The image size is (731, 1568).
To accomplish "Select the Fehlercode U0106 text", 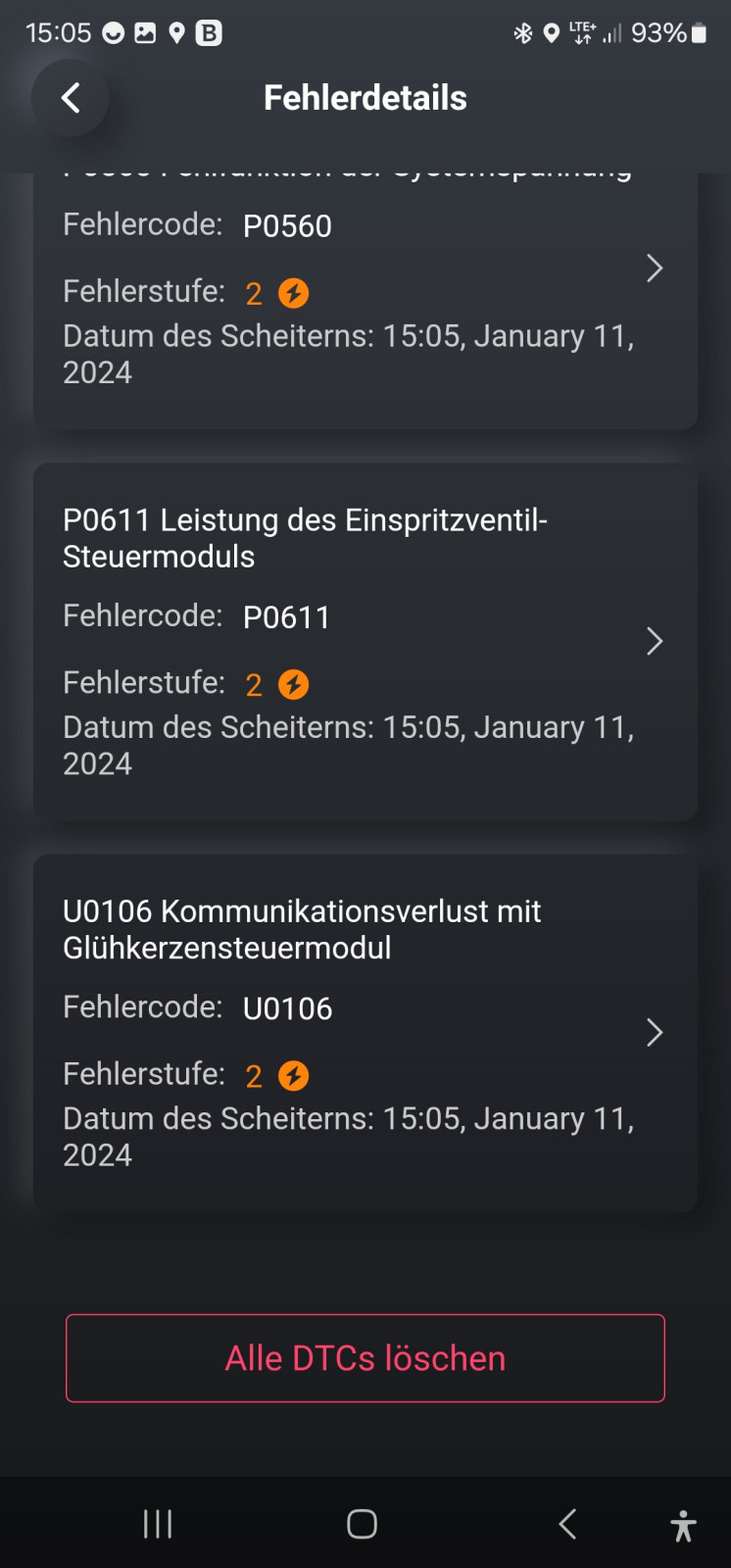I will pyautogui.click(x=287, y=1007).
